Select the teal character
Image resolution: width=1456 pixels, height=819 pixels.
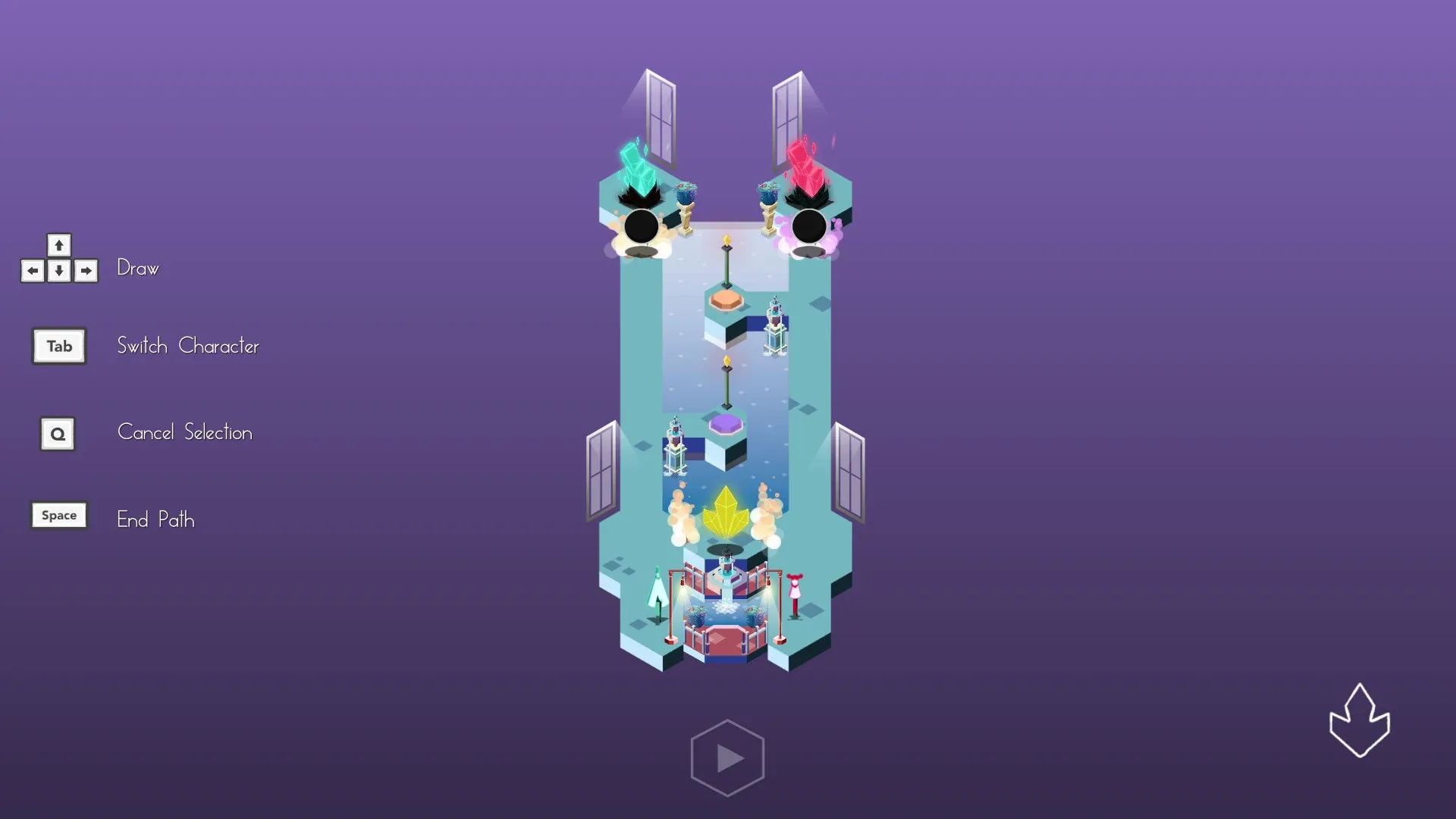pyautogui.click(x=657, y=591)
